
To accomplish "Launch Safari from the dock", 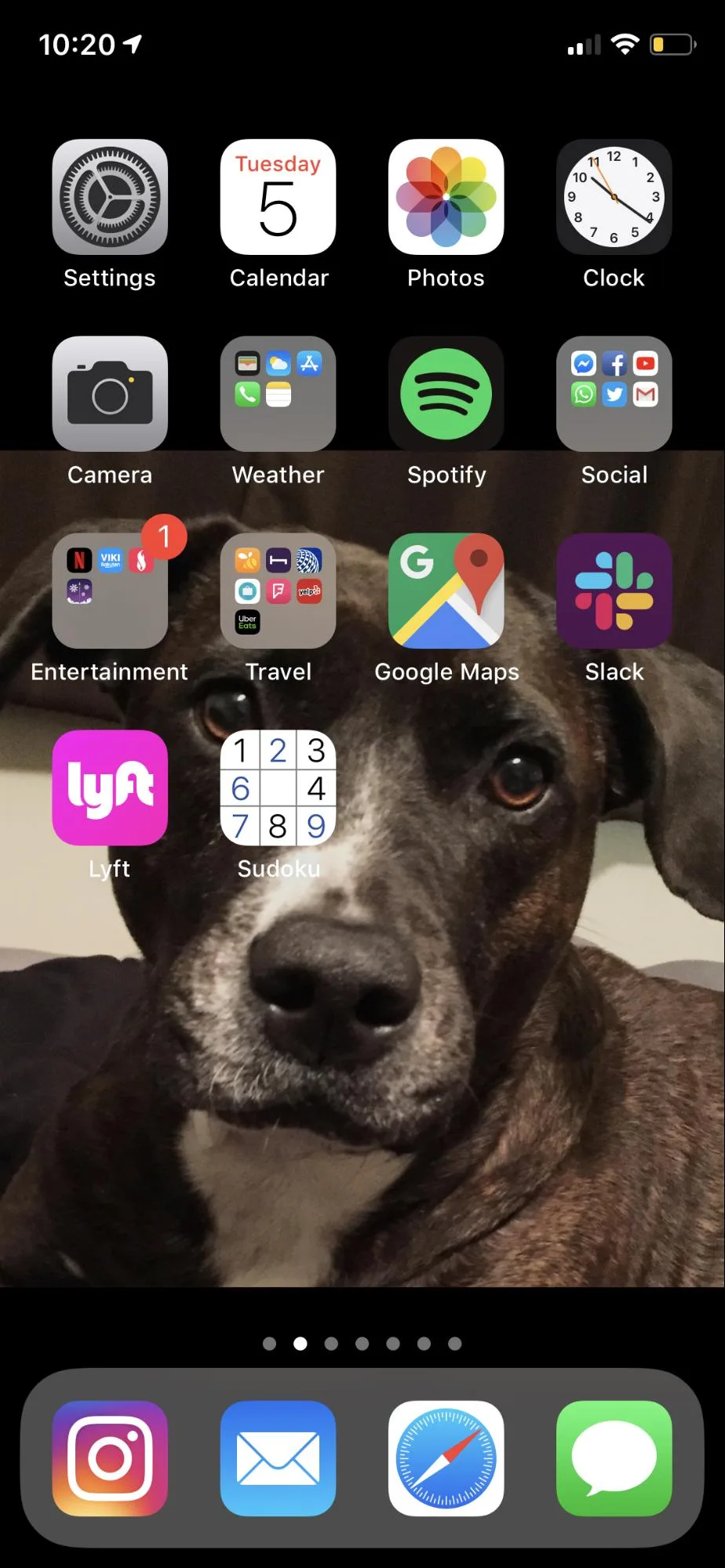I will tap(446, 1458).
